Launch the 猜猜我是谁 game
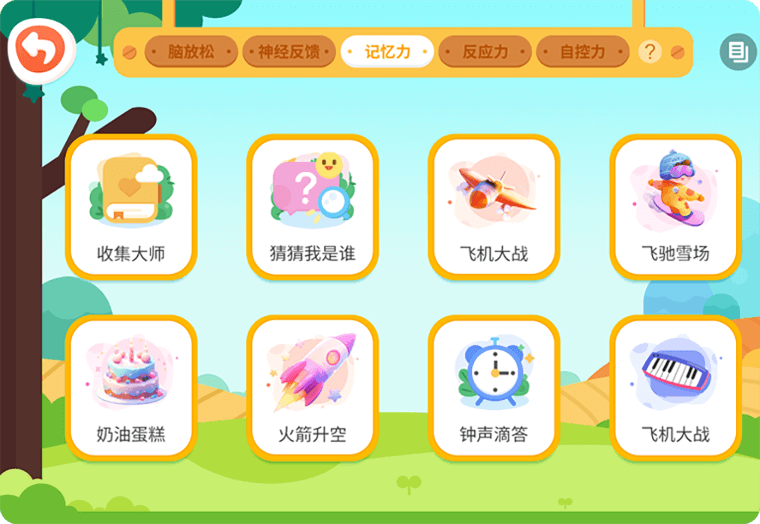760x524 pixels. (312, 207)
